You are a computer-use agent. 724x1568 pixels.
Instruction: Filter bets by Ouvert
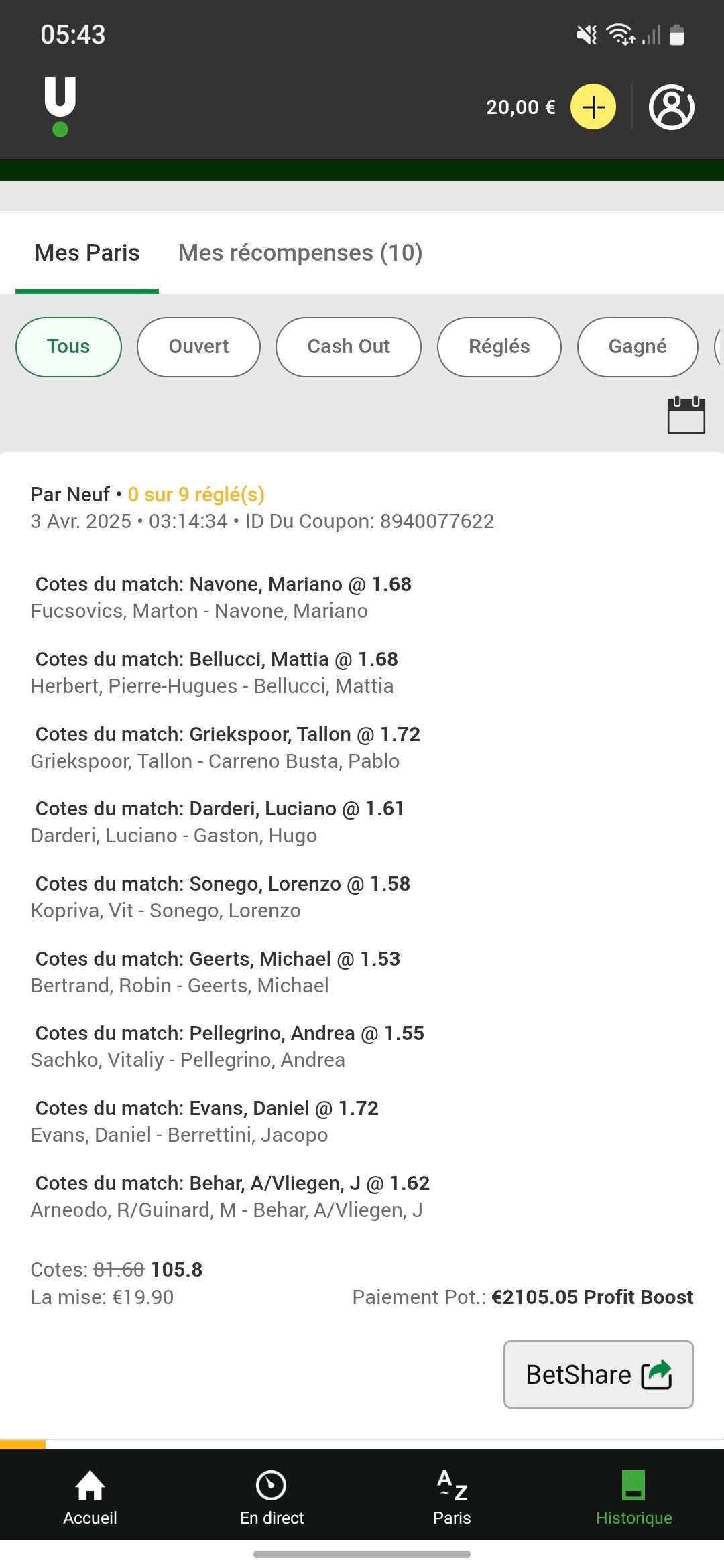click(198, 347)
